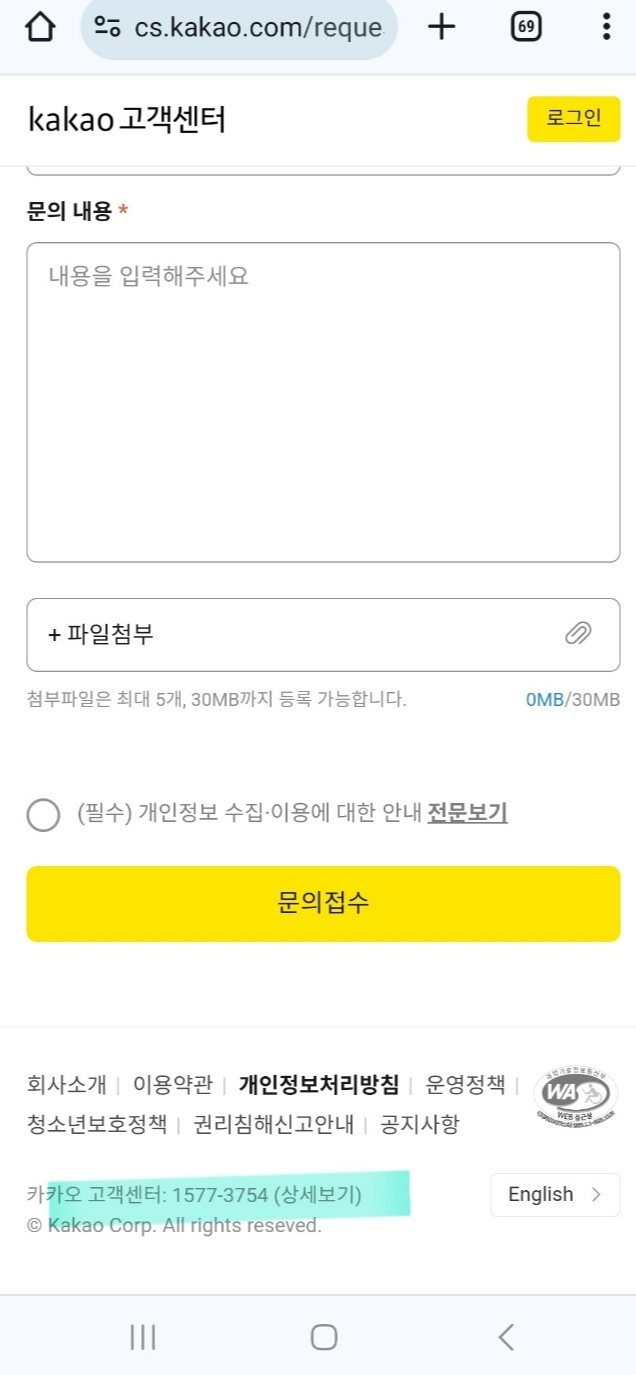The height and width of the screenshot is (1375, 636).
Task: Open the 회사소개 footer link
Action: [x=66, y=1084]
